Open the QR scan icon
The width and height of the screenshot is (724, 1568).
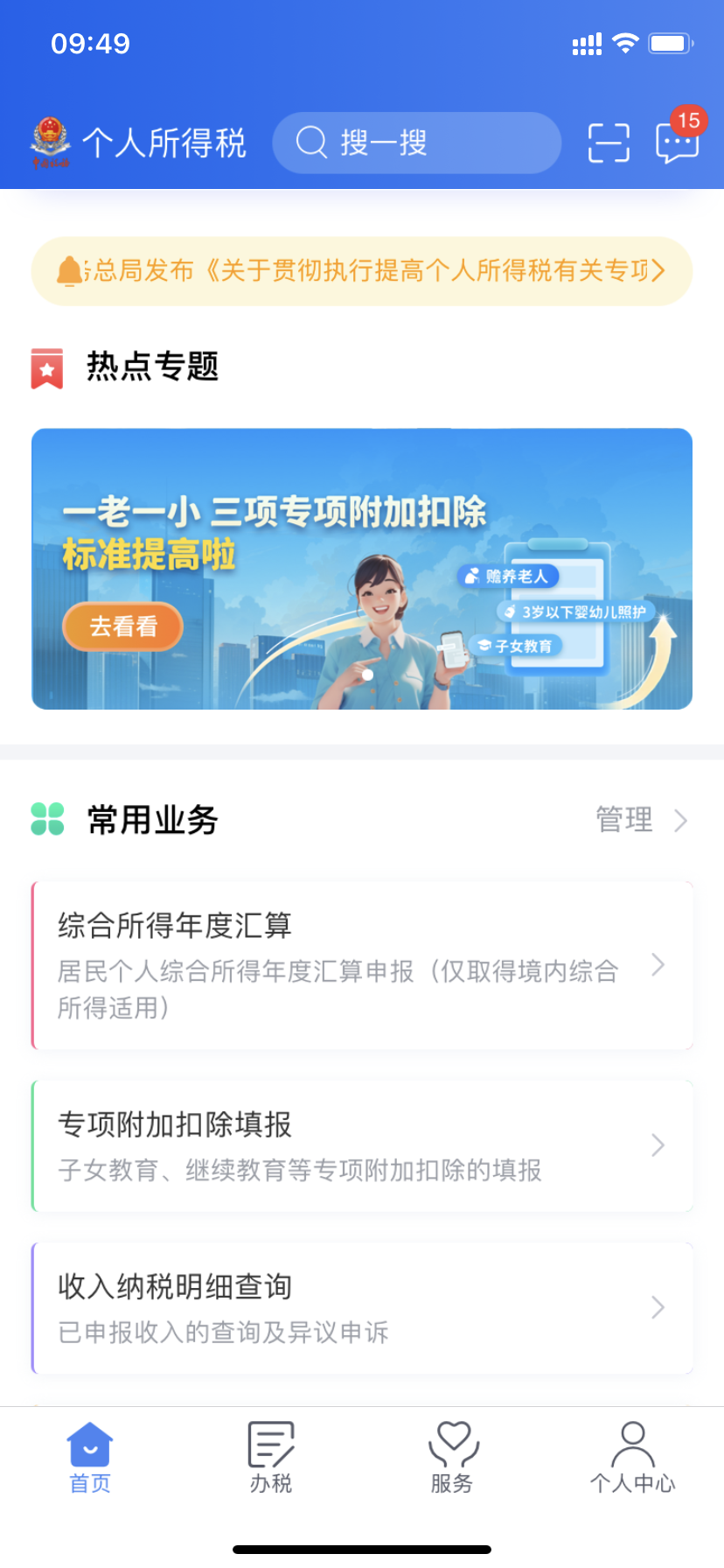coord(609,143)
